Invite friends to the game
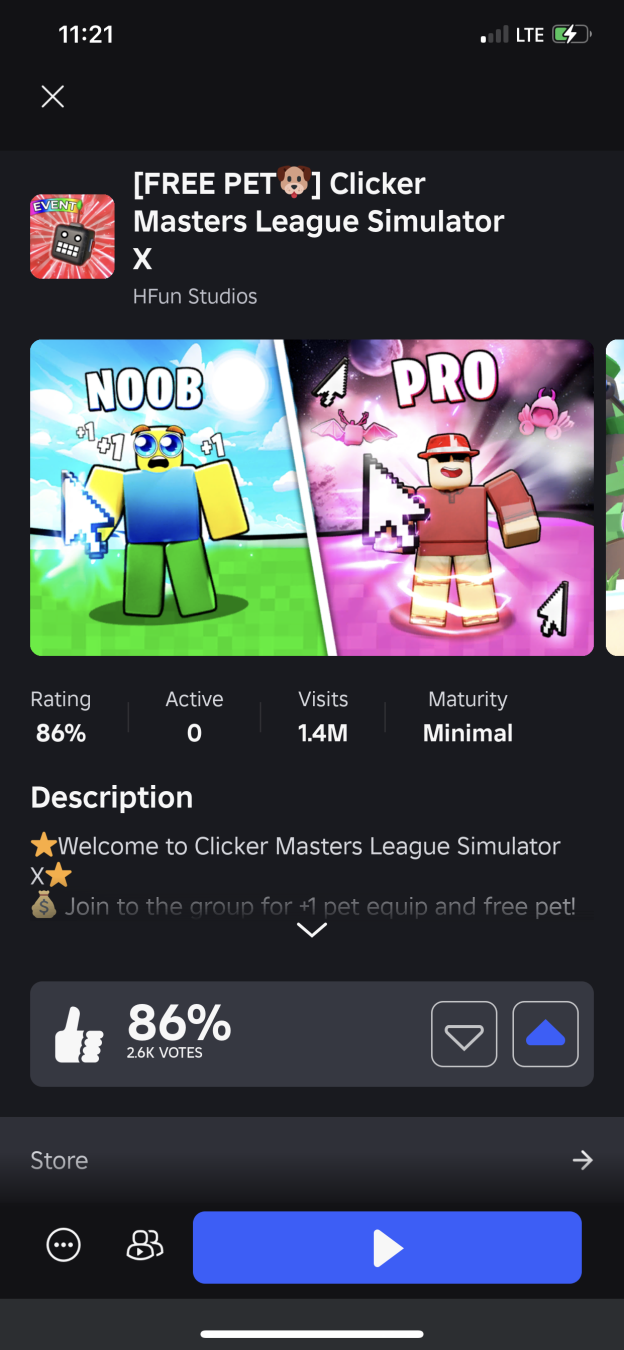The width and height of the screenshot is (624, 1350). pos(144,1245)
